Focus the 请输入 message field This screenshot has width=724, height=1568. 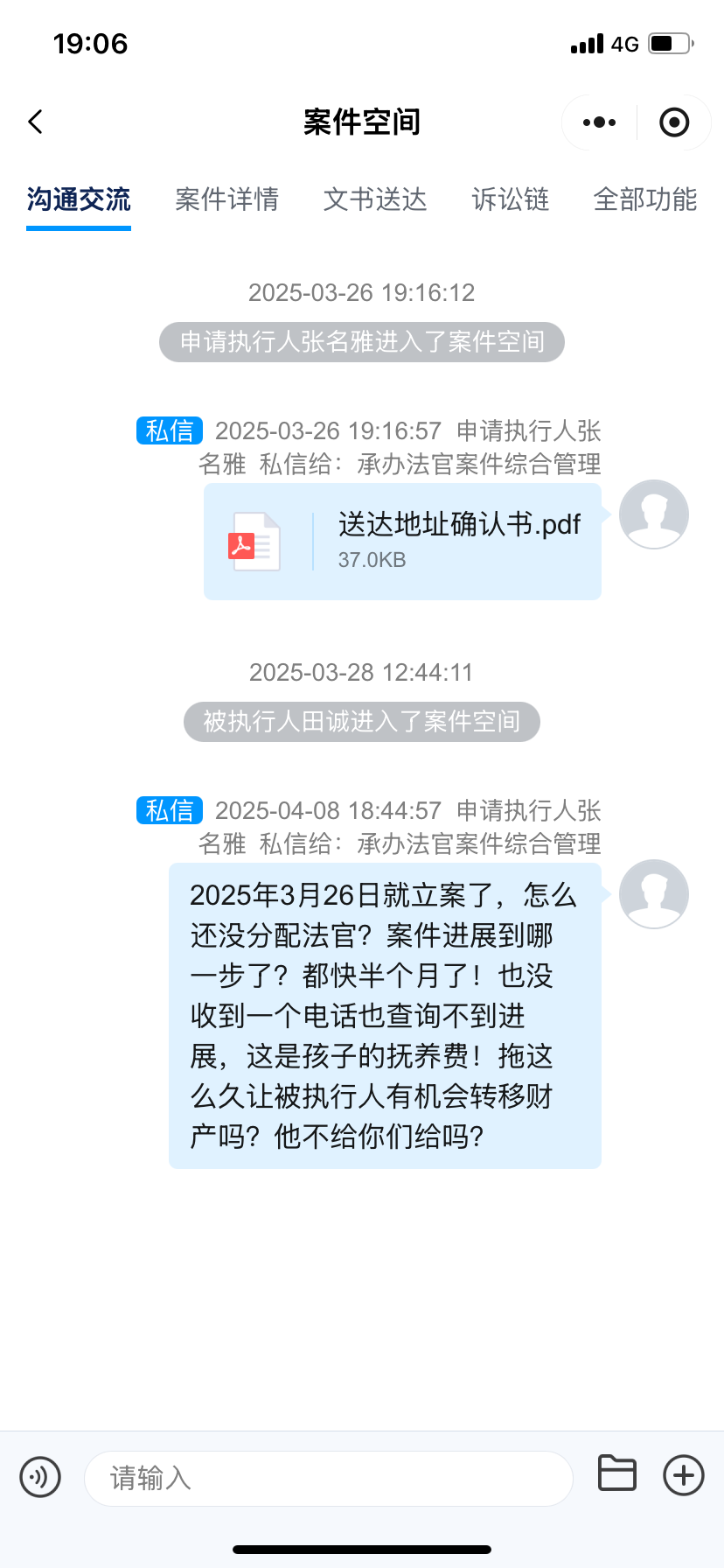[x=328, y=1478]
